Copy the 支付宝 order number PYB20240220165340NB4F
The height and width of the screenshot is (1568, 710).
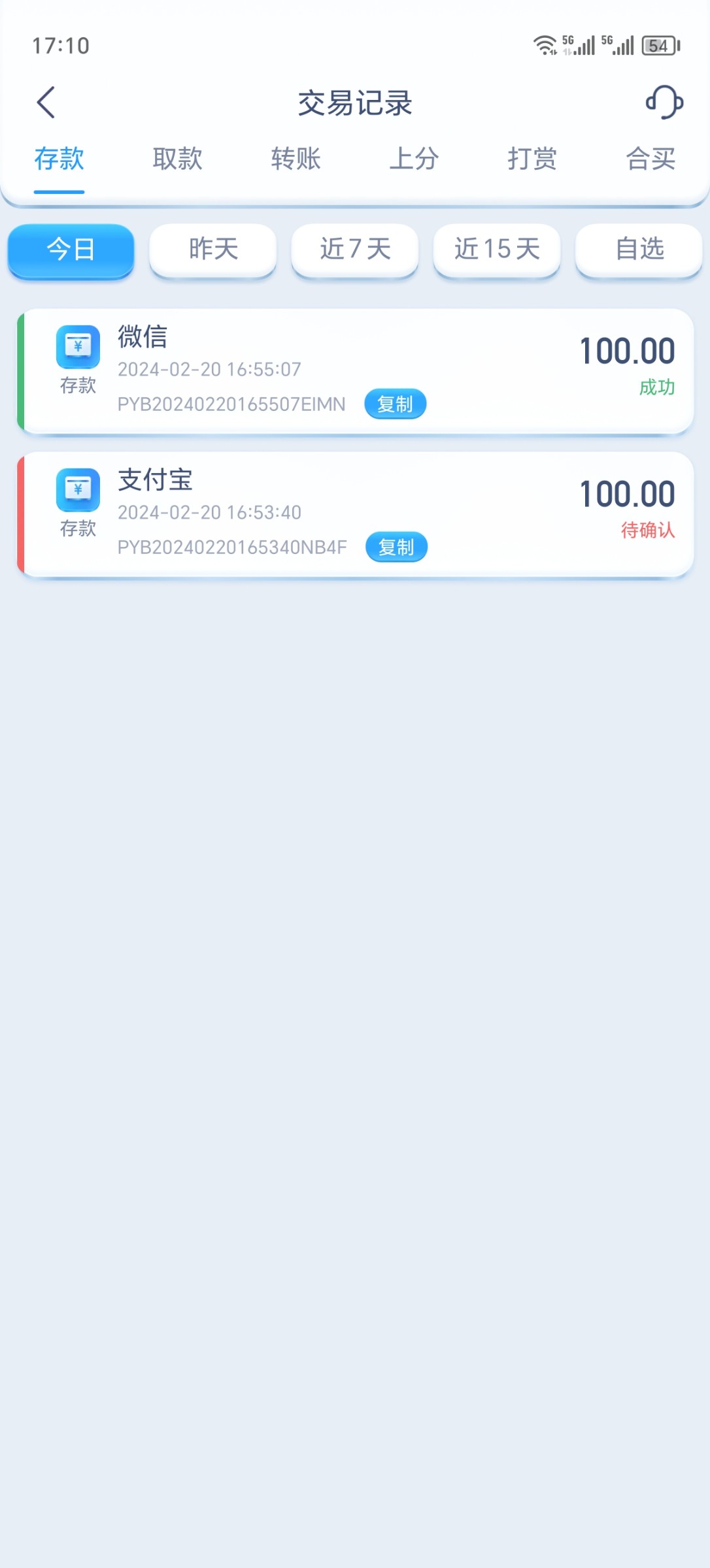[396, 547]
